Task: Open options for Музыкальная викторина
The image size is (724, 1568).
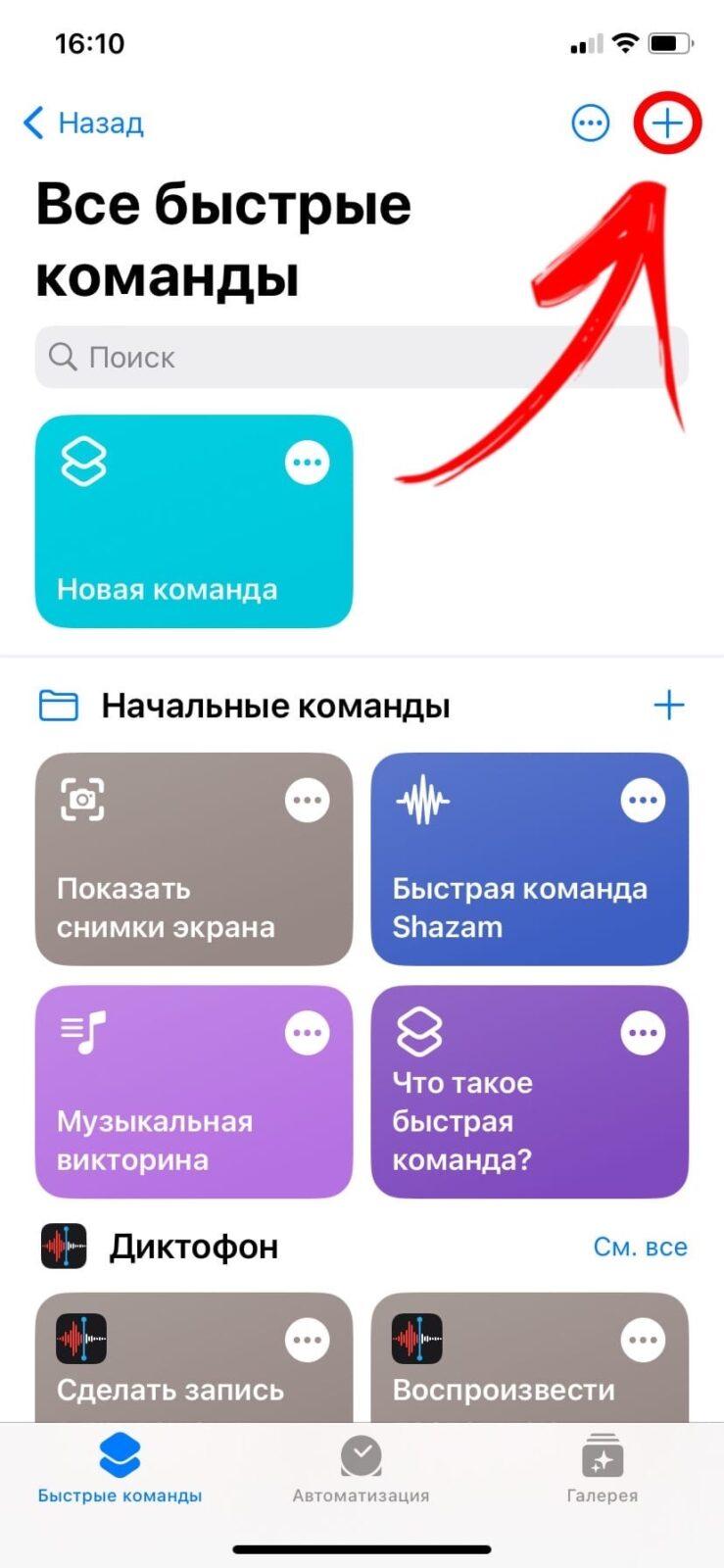Action: coord(308,1033)
